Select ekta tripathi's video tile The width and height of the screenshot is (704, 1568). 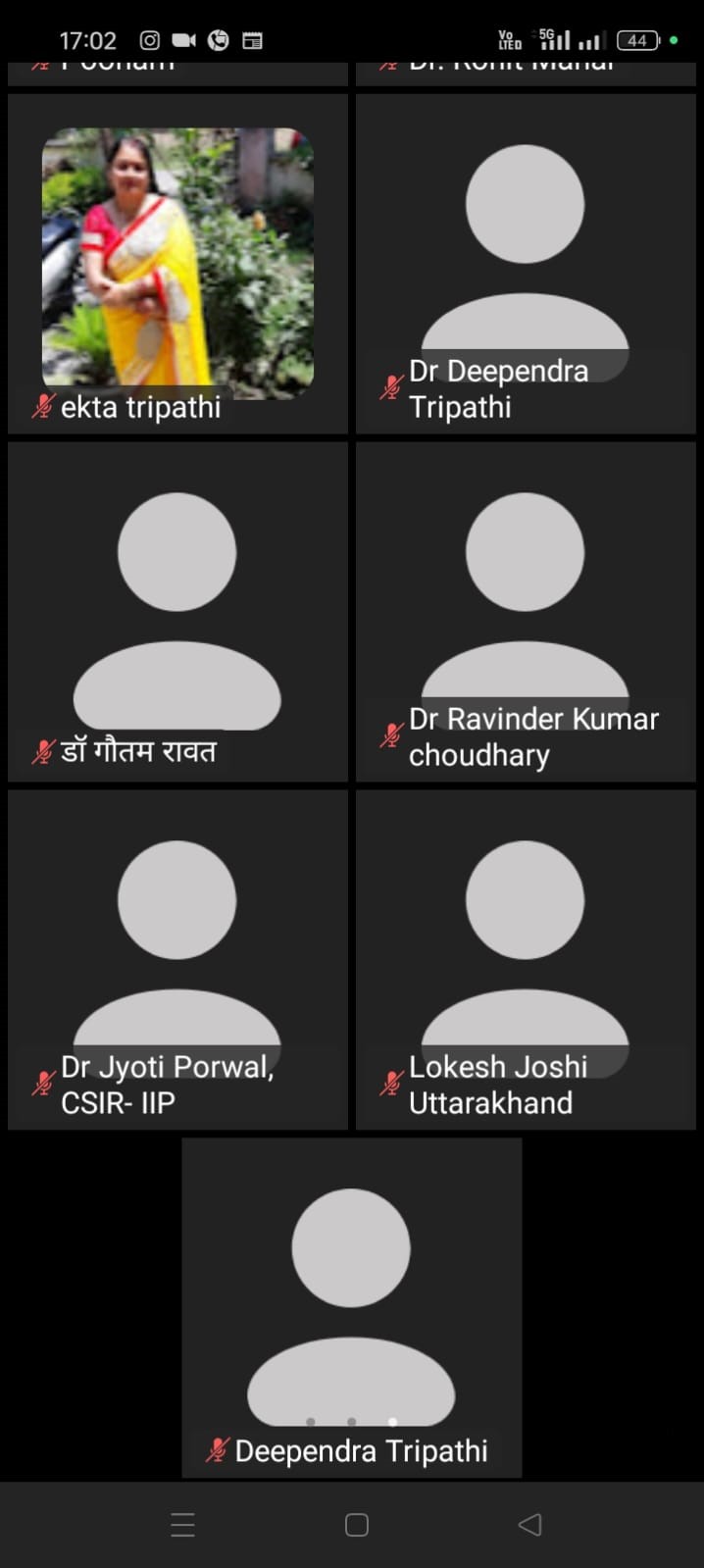click(177, 263)
